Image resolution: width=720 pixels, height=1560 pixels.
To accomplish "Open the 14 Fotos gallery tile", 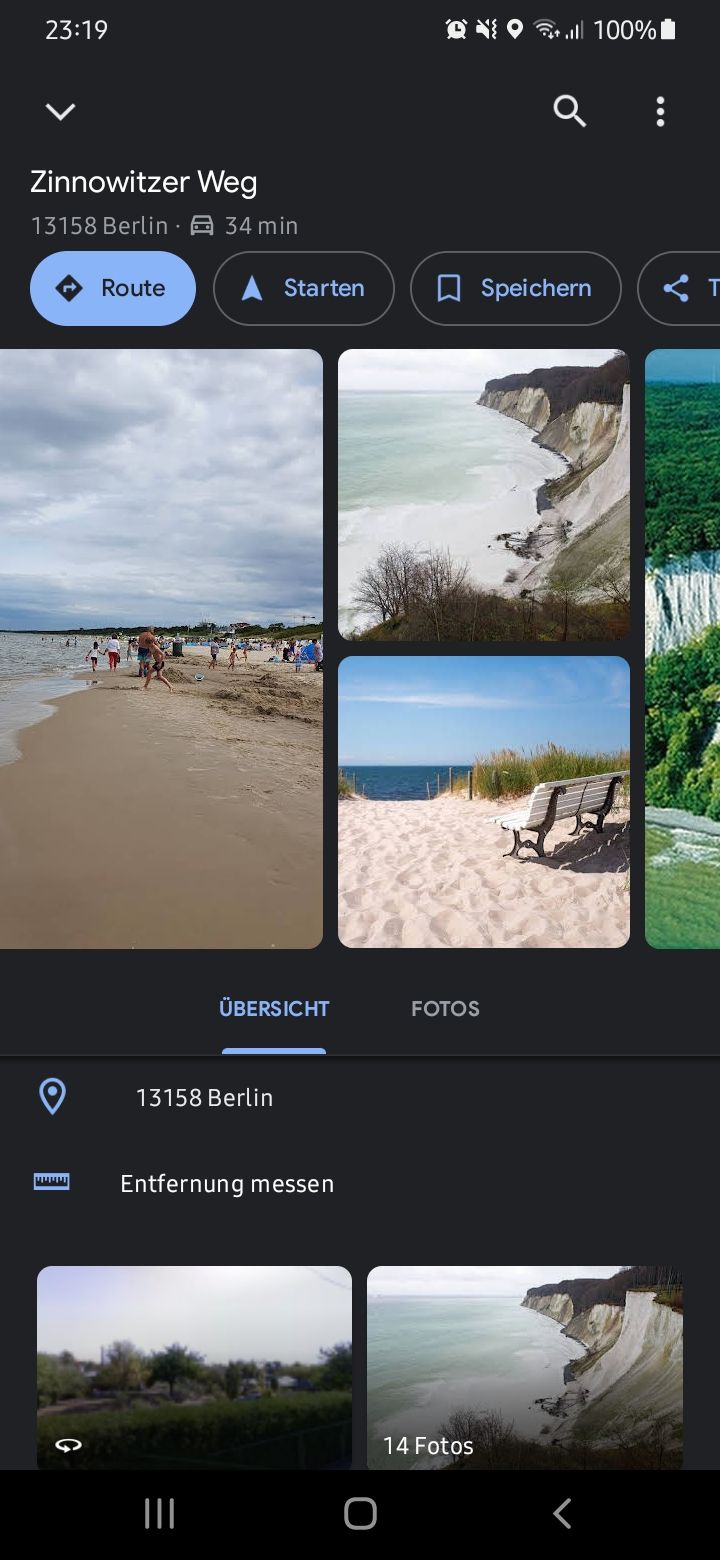I will 524,1367.
